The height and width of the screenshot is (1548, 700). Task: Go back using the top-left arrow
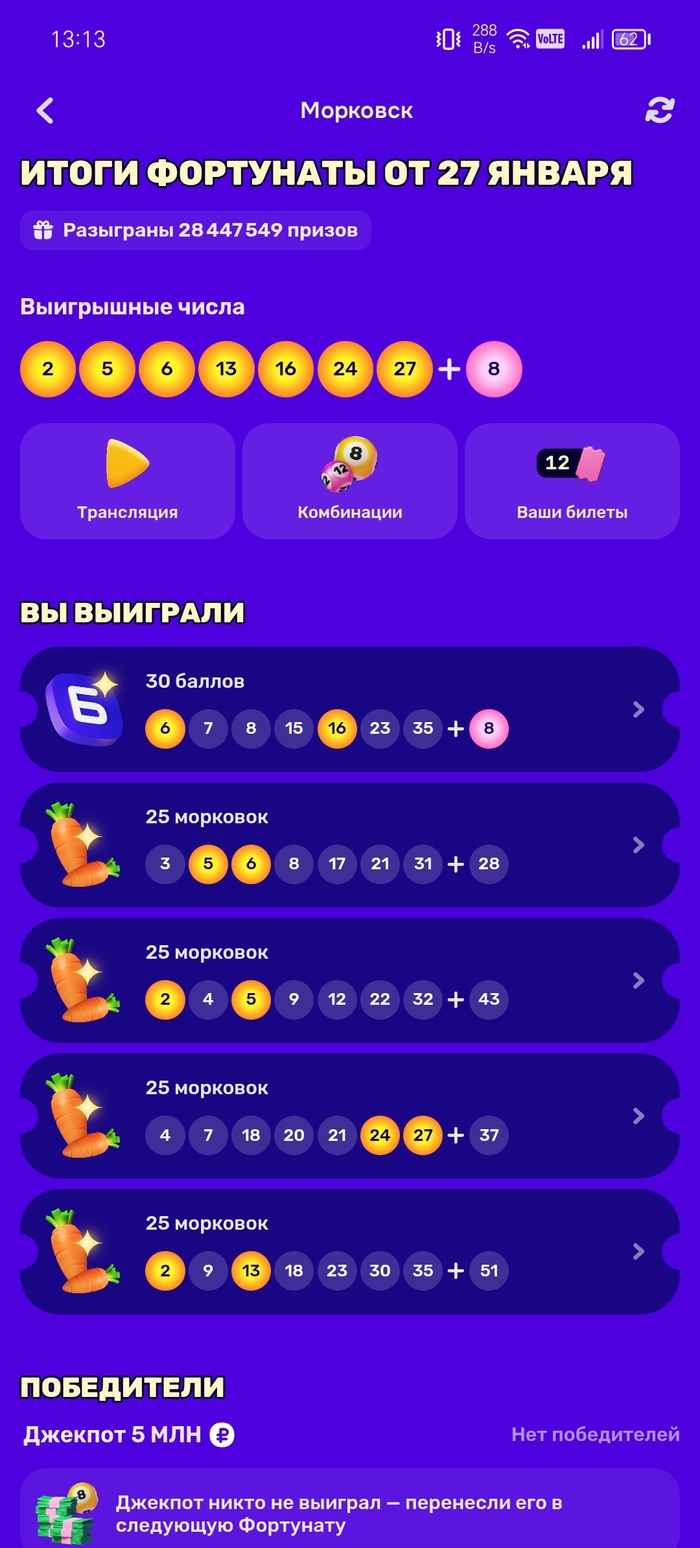[45, 111]
